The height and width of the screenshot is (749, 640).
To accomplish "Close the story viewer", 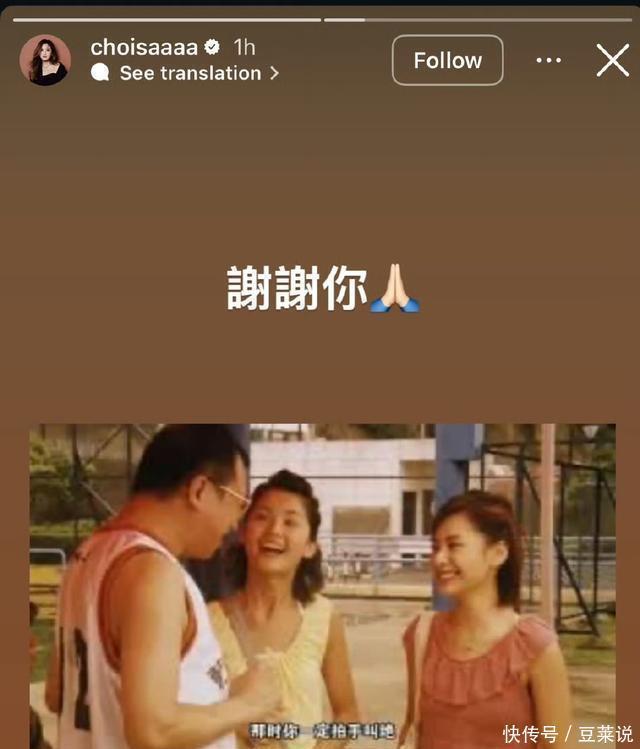I will pyautogui.click(x=613, y=61).
